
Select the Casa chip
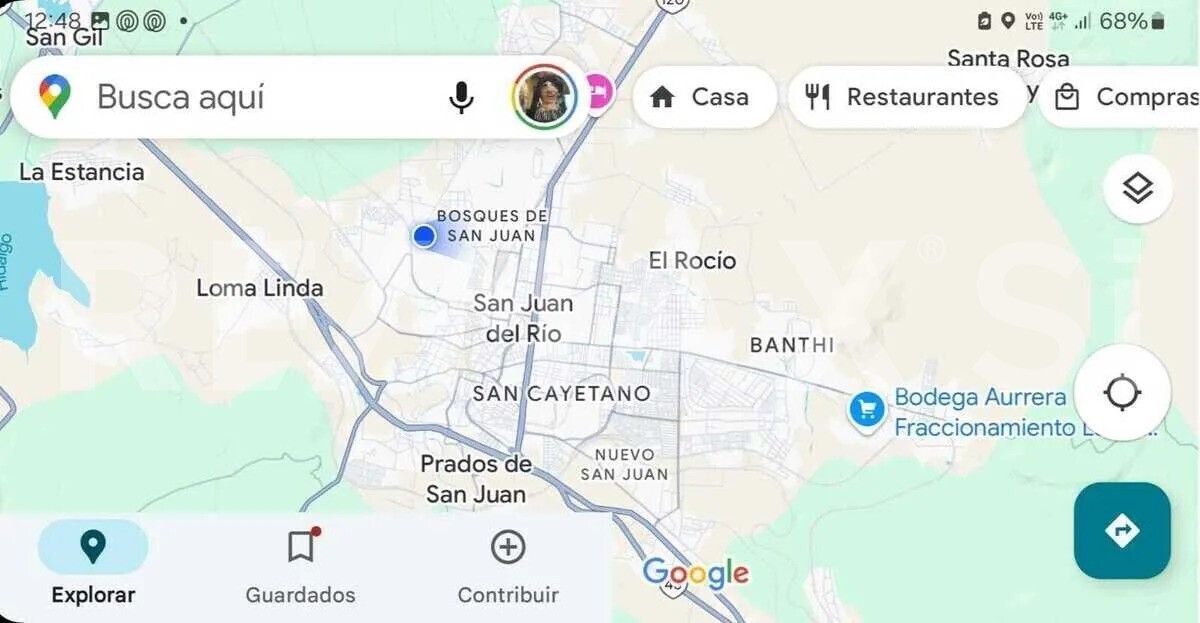tap(703, 97)
